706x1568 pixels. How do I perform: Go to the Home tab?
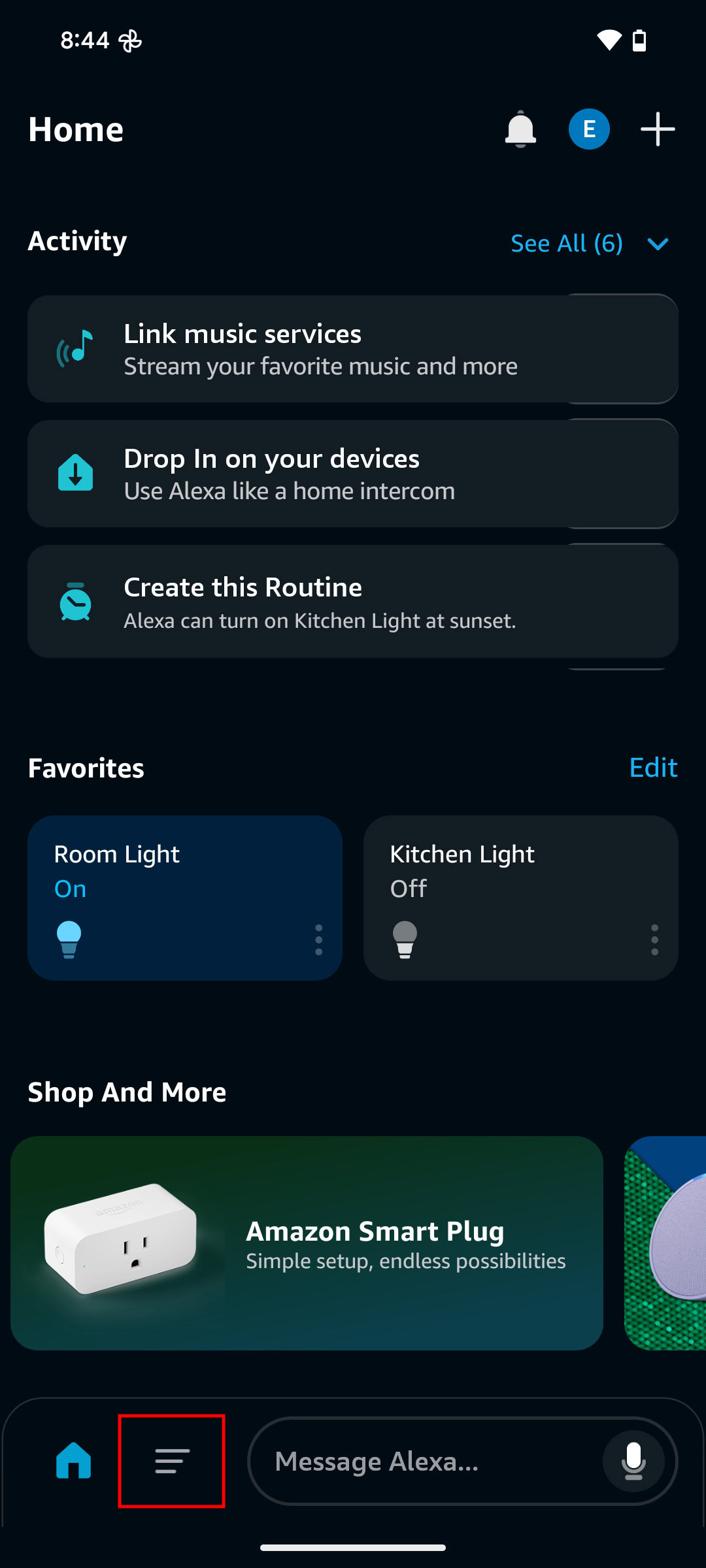(x=74, y=1461)
